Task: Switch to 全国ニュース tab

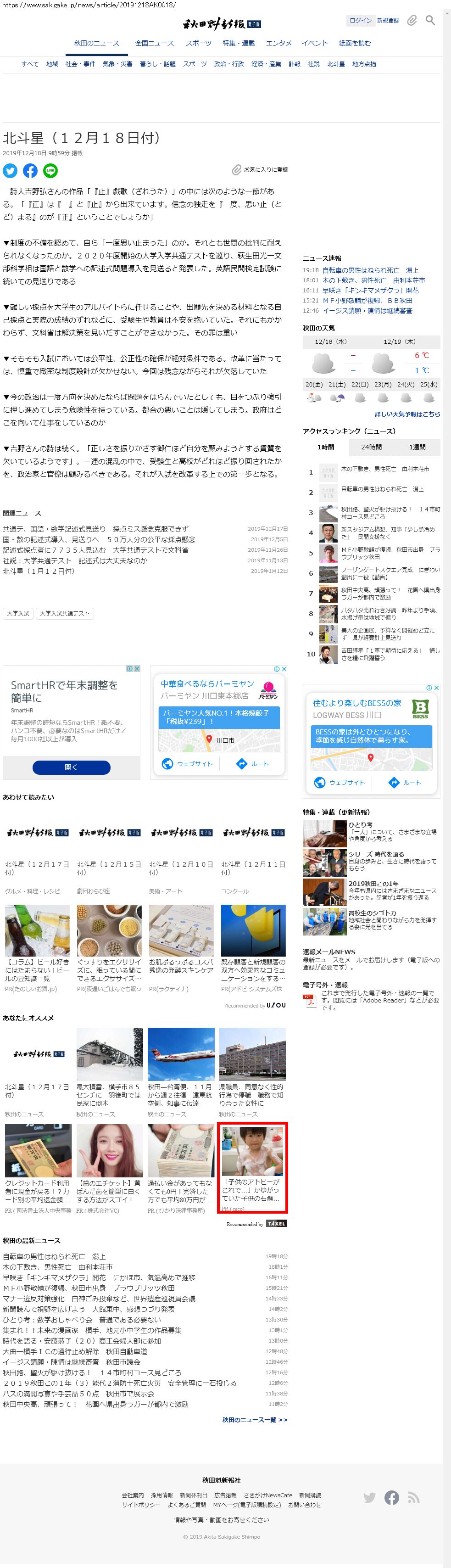Action: [154, 43]
